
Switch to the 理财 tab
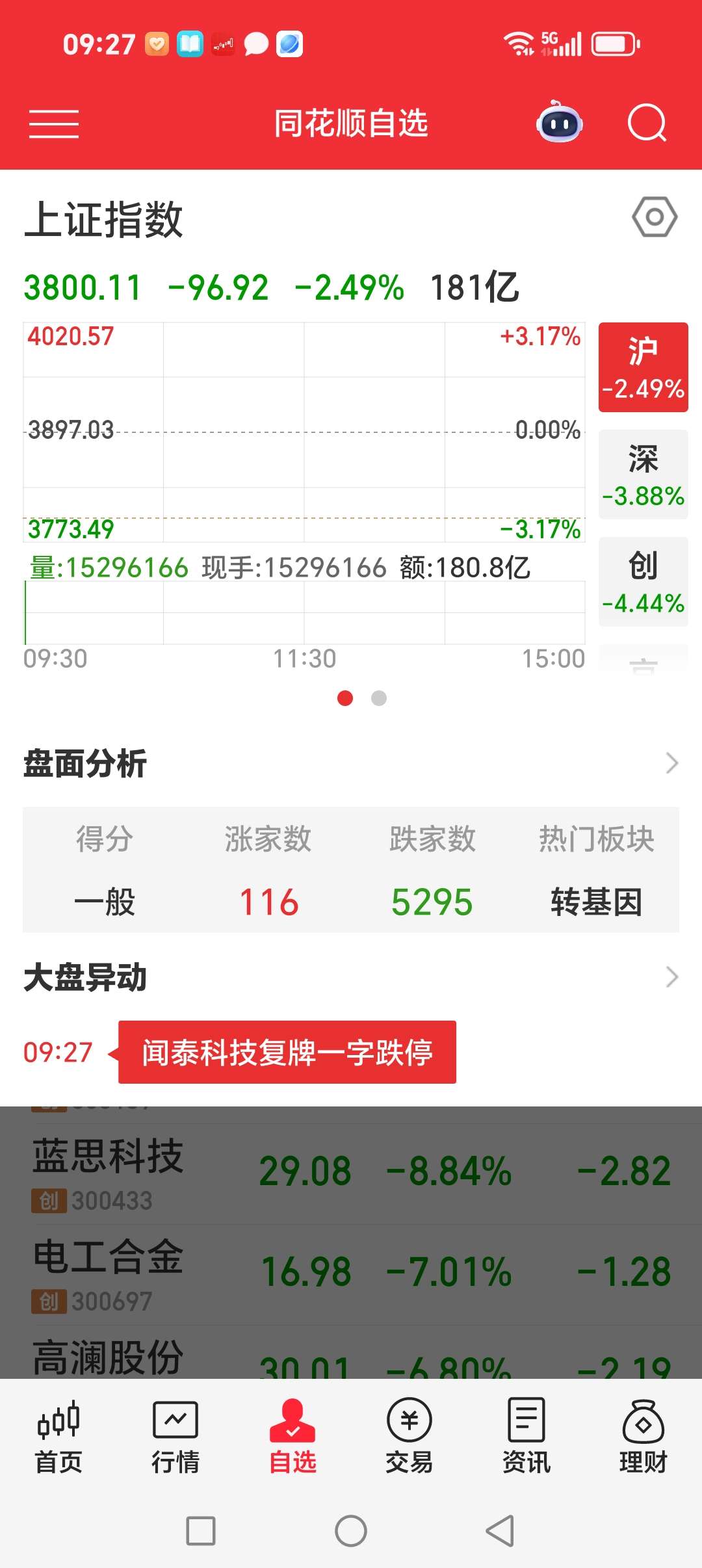(643, 1437)
